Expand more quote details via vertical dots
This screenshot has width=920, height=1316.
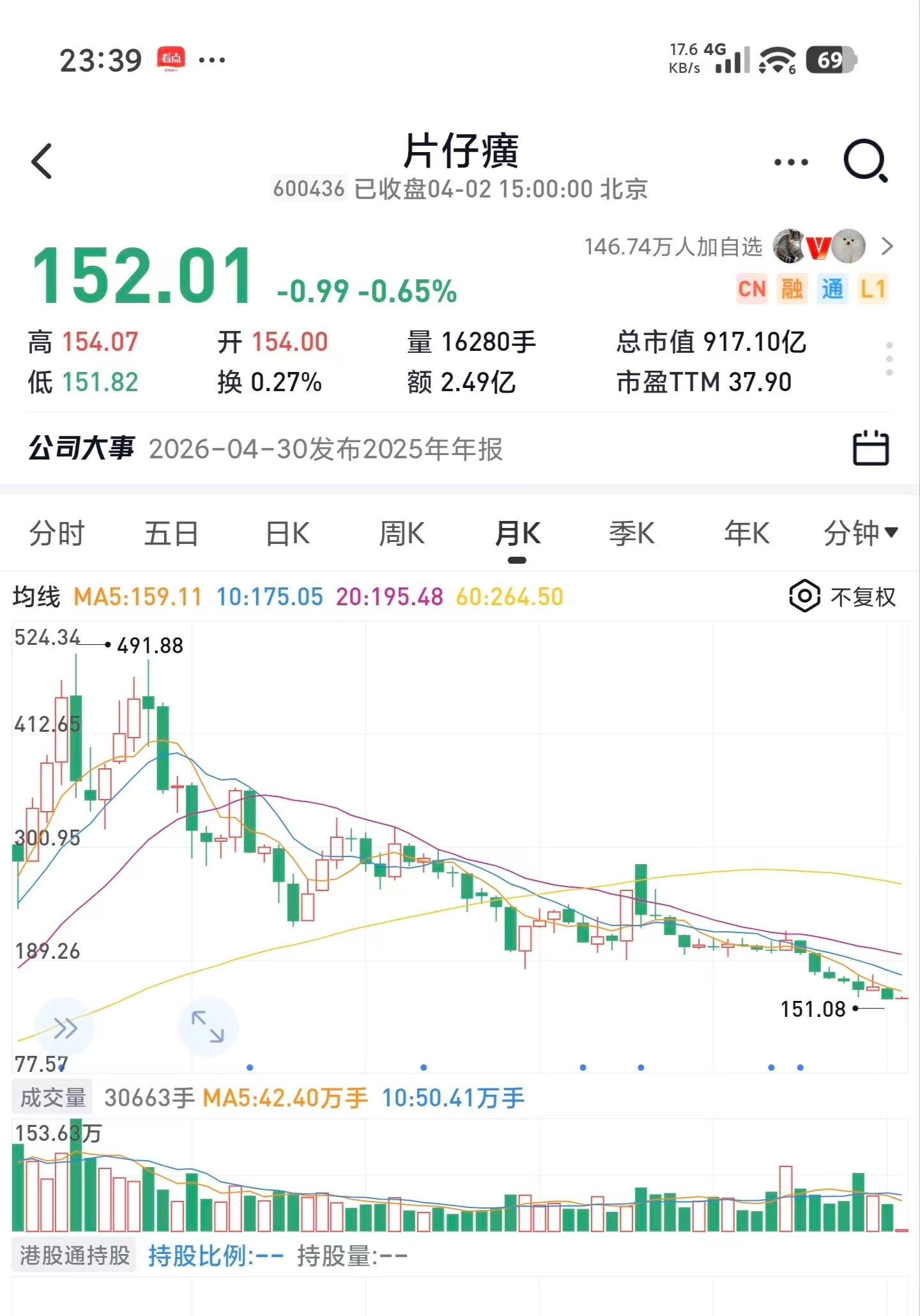[x=889, y=359]
